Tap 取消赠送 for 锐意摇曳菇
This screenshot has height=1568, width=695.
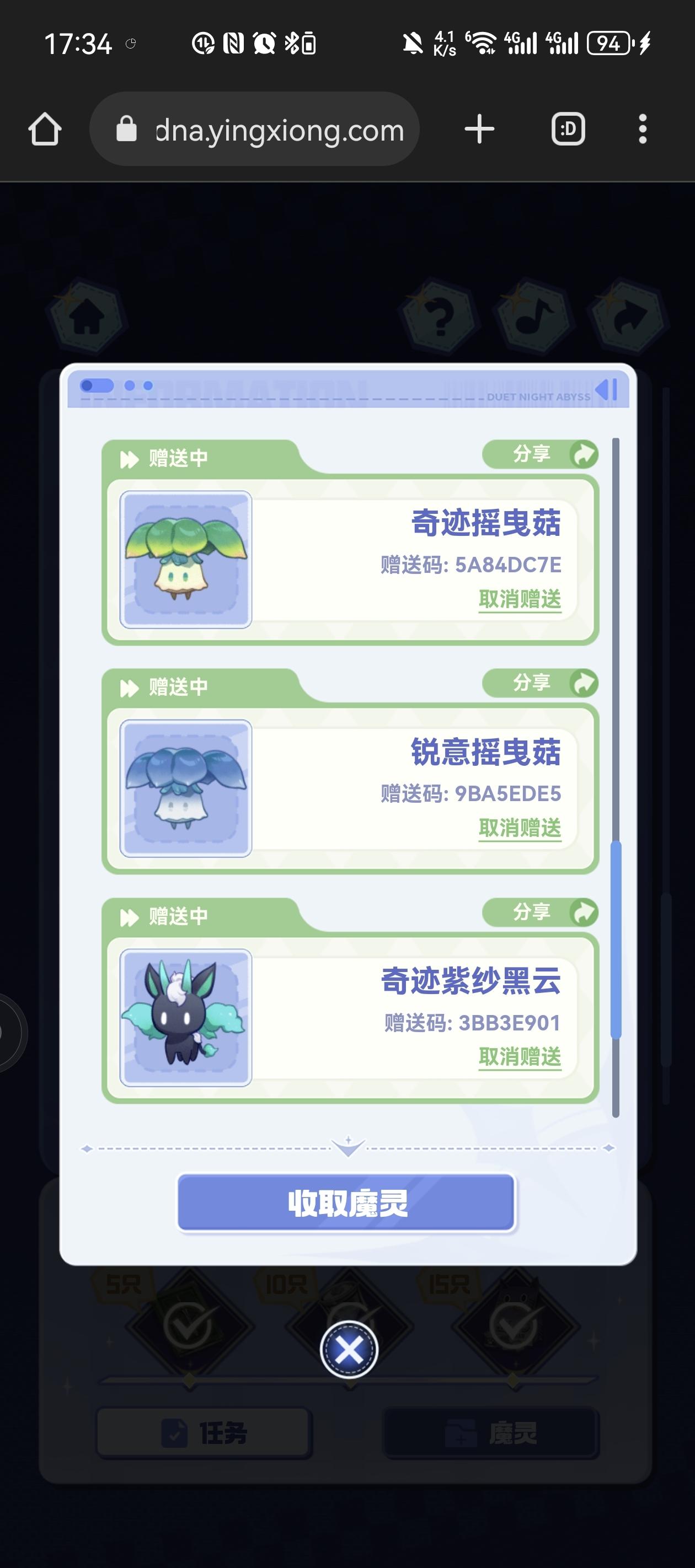520,829
